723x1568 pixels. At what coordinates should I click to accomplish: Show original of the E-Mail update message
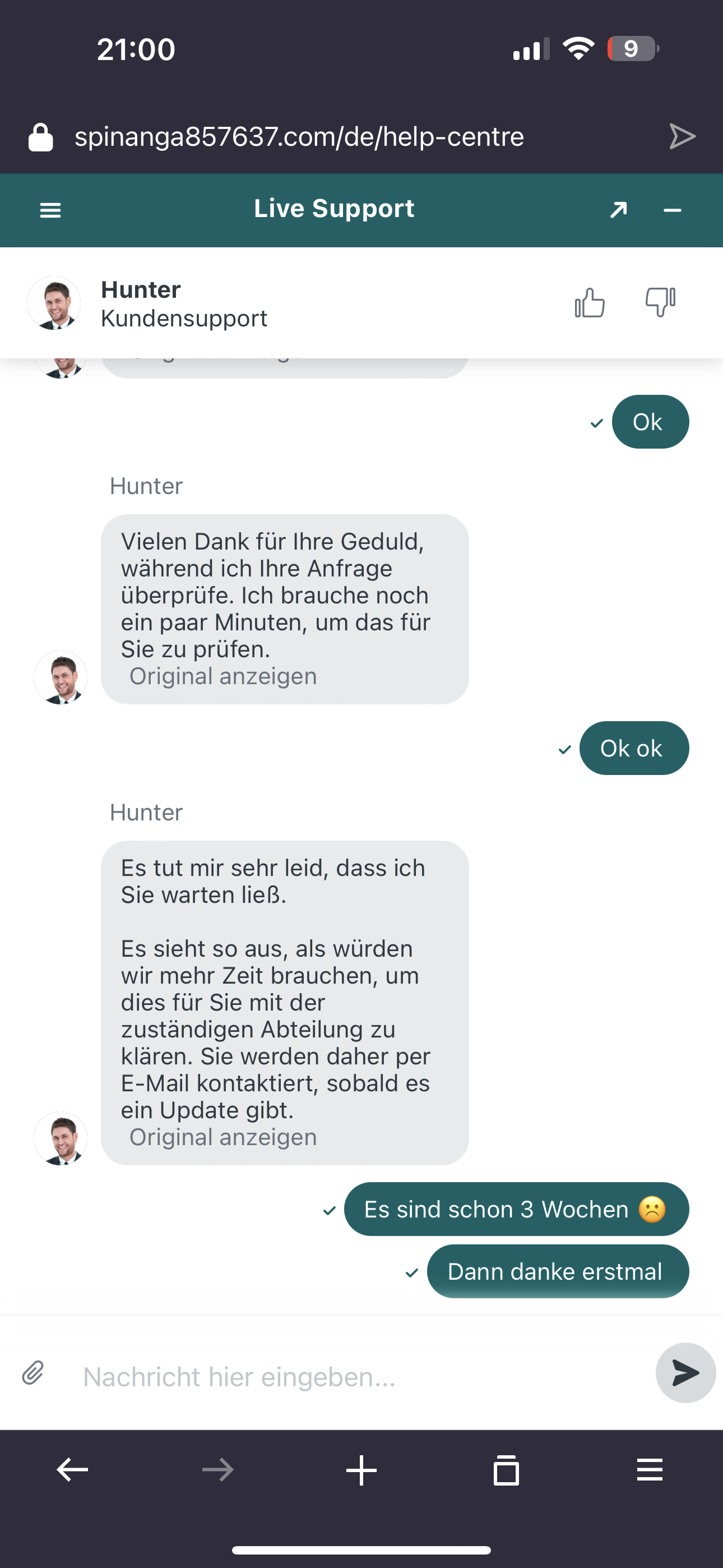click(223, 1137)
